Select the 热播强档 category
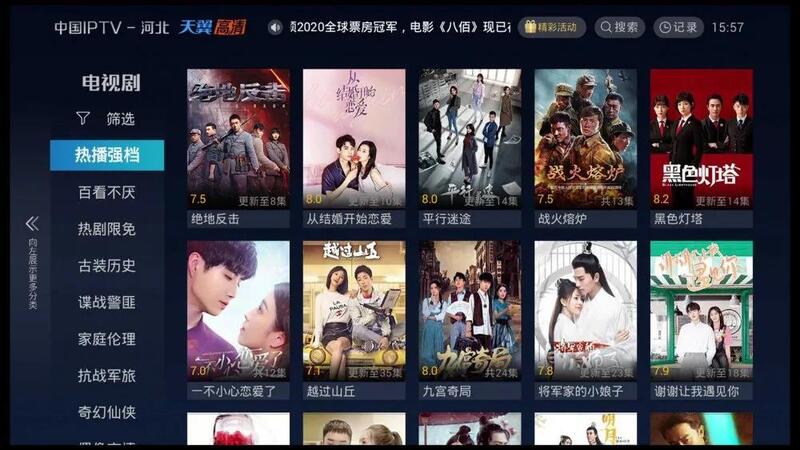This screenshot has height=450, width=800. [107, 155]
